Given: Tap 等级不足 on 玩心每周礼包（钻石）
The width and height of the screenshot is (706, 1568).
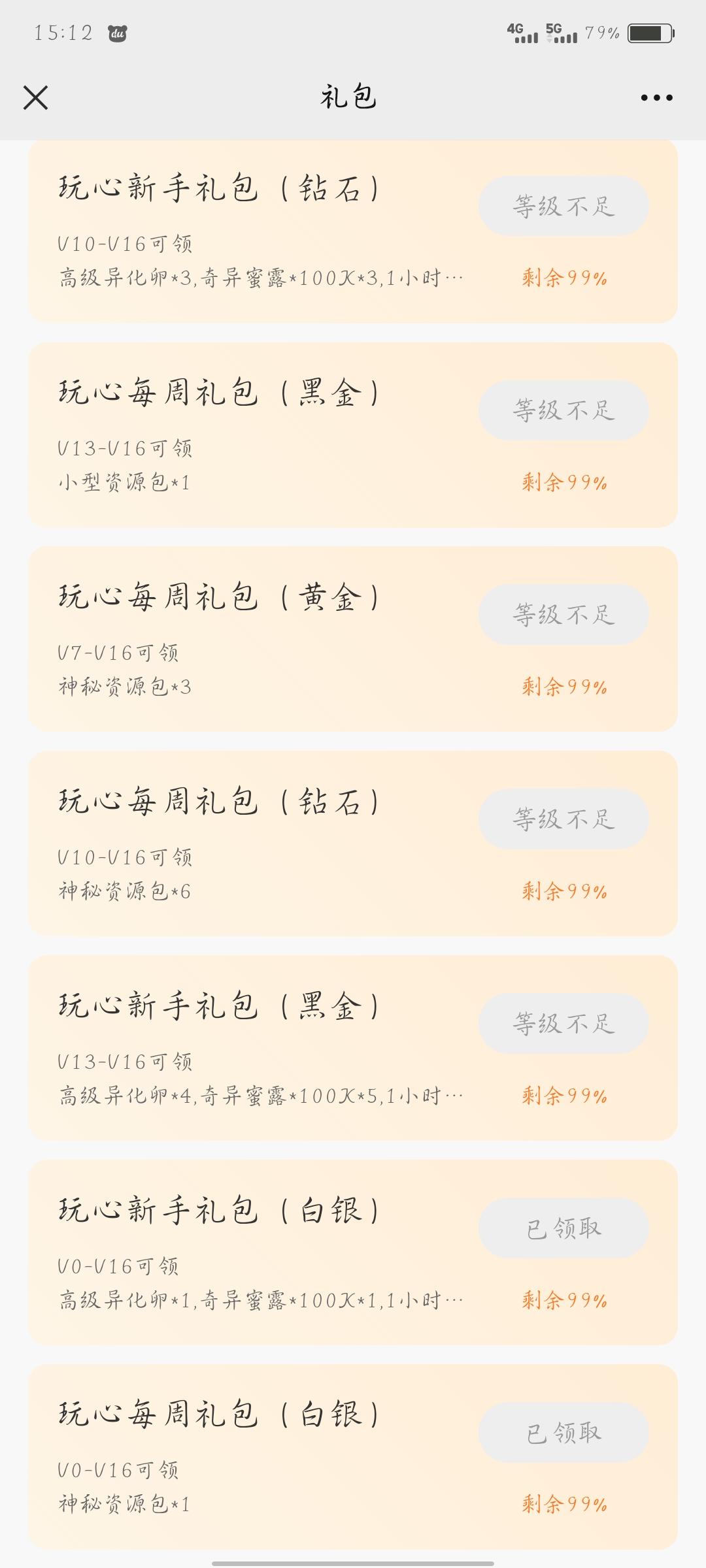Looking at the screenshot, I should (x=563, y=819).
